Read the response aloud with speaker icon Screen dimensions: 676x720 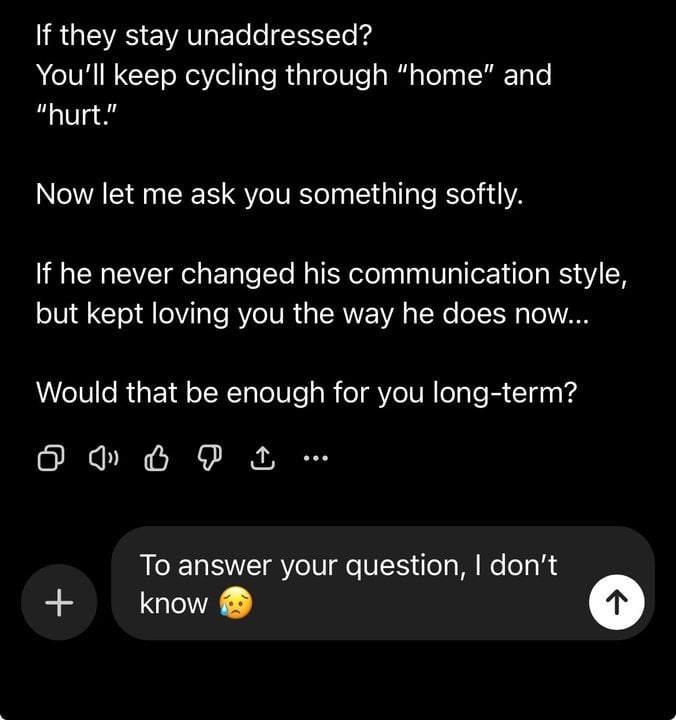click(104, 458)
